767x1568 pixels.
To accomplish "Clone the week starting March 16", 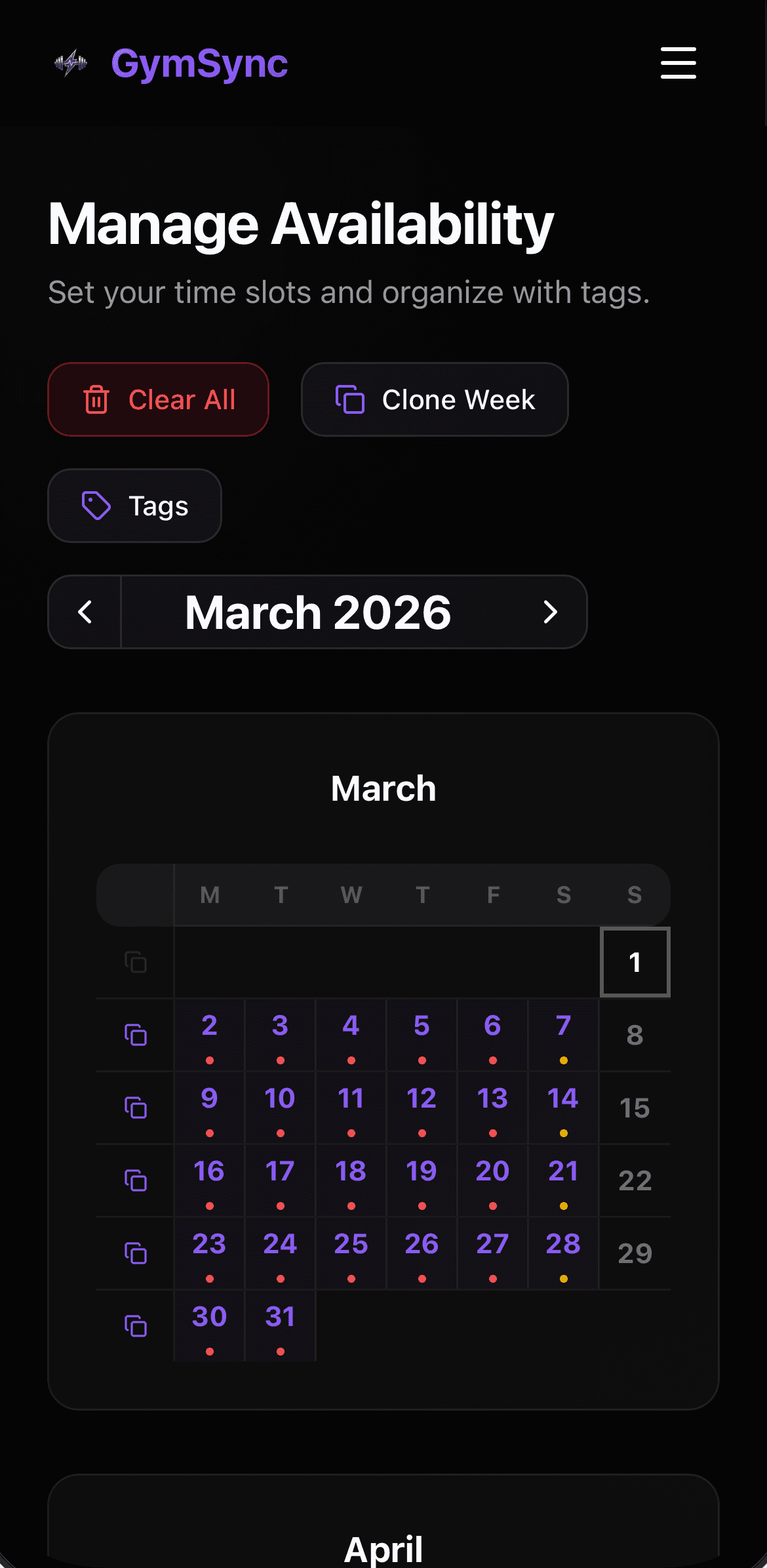I will click(x=136, y=1180).
